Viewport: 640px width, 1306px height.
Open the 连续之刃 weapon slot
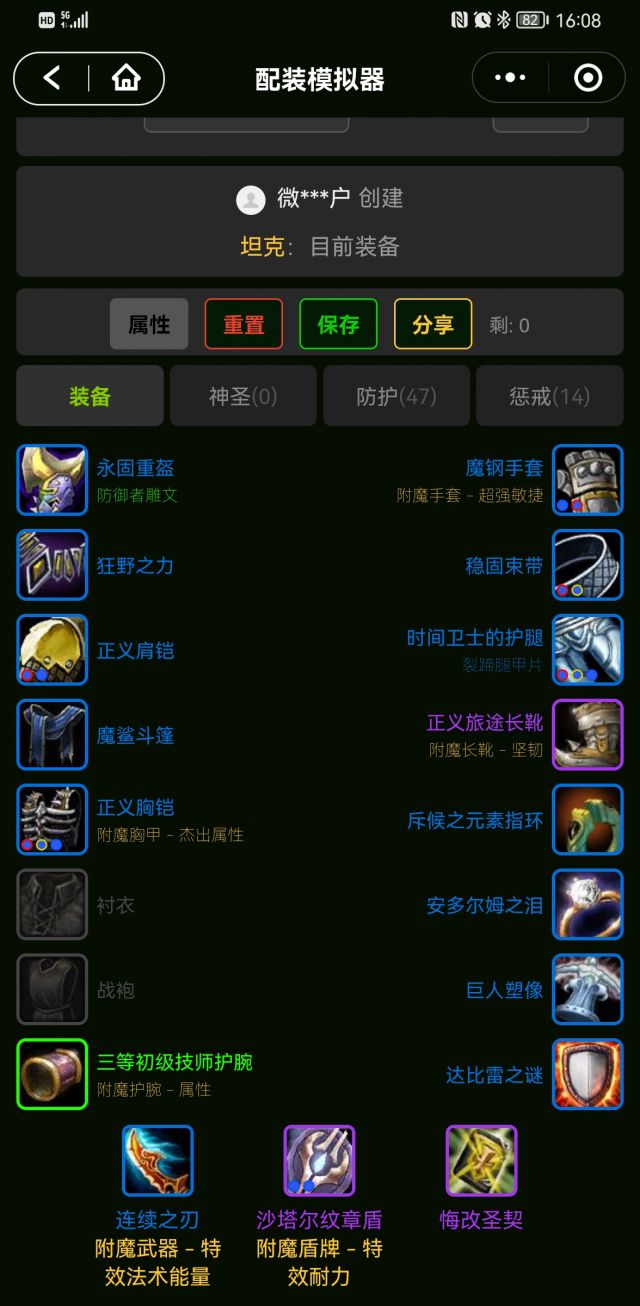pyautogui.click(x=157, y=1161)
